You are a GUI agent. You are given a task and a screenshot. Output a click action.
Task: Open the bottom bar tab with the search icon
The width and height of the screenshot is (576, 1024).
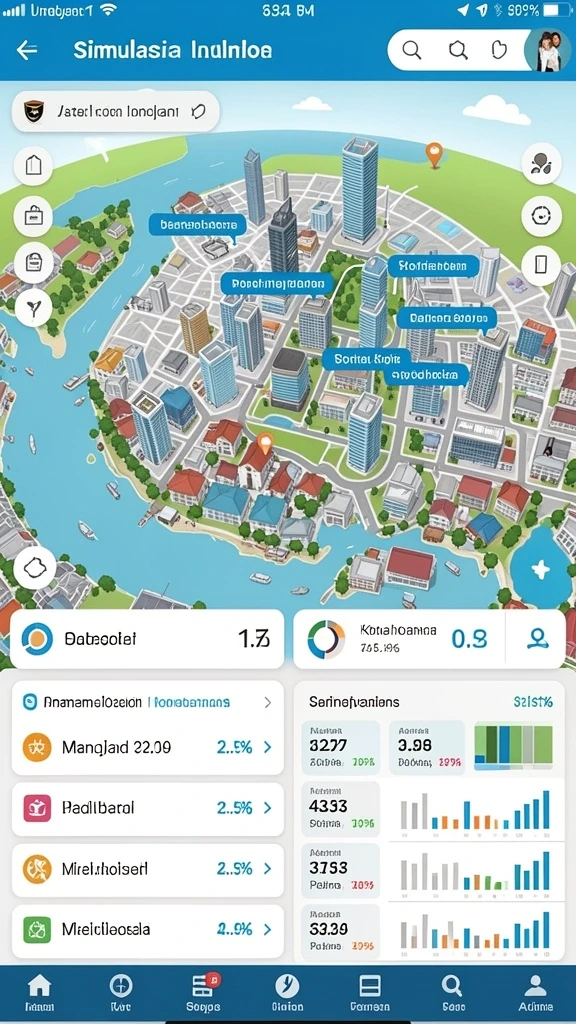(452, 993)
